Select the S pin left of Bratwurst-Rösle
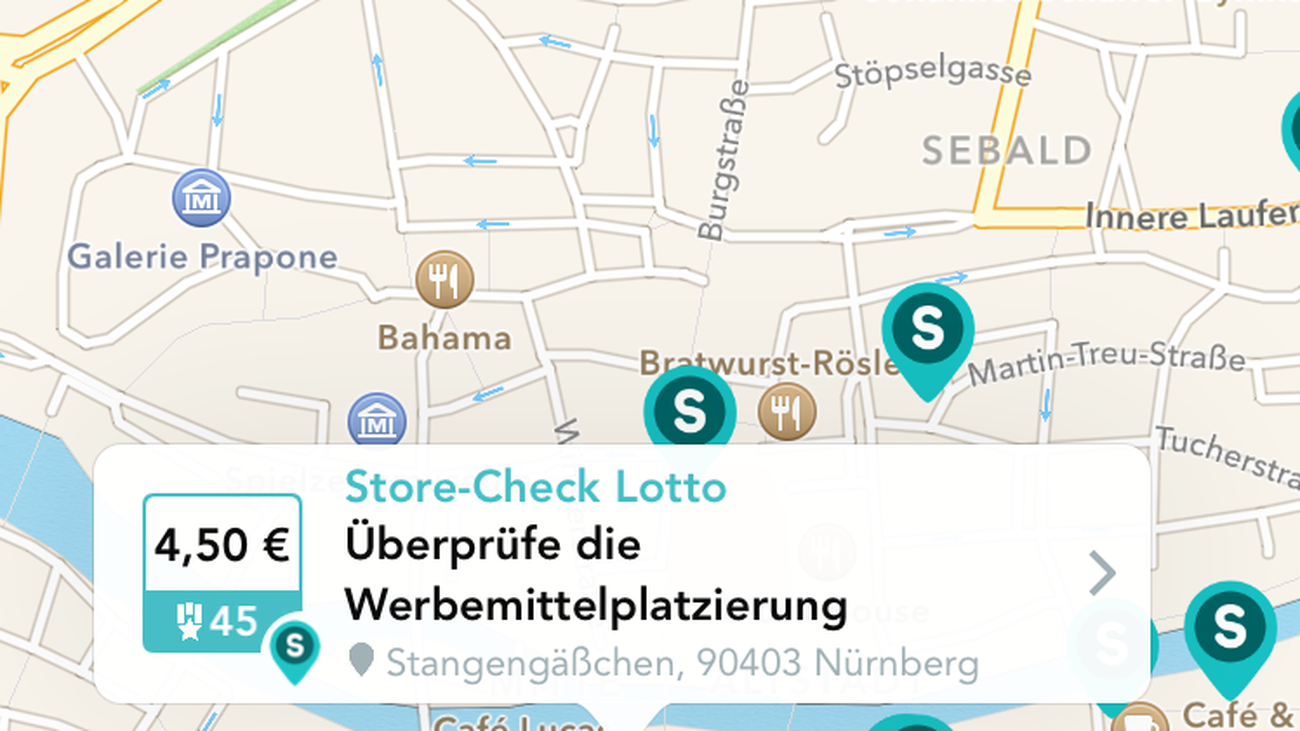This screenshot has height=731, width=1300. (x=689, y=411)
